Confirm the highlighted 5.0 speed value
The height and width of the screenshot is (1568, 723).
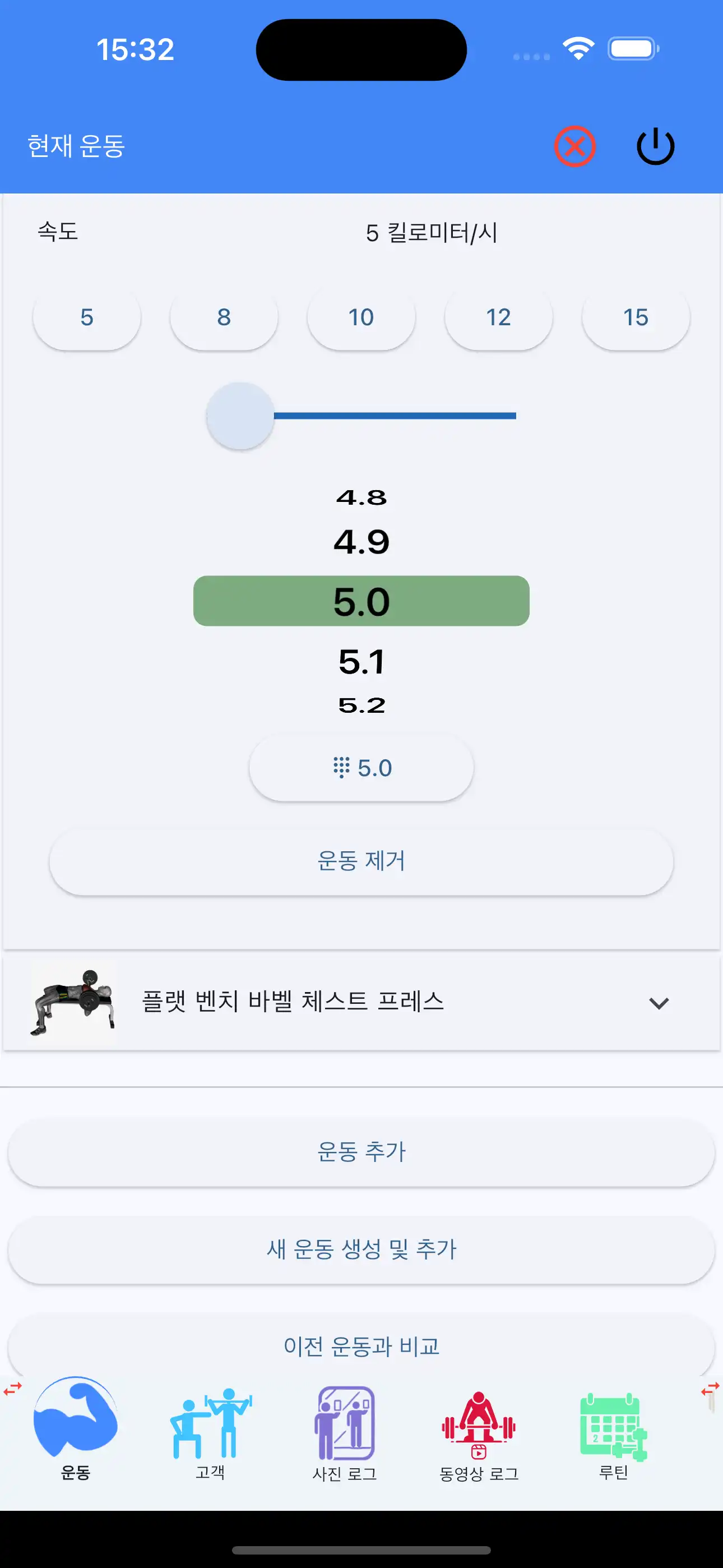tap(361, 601)
